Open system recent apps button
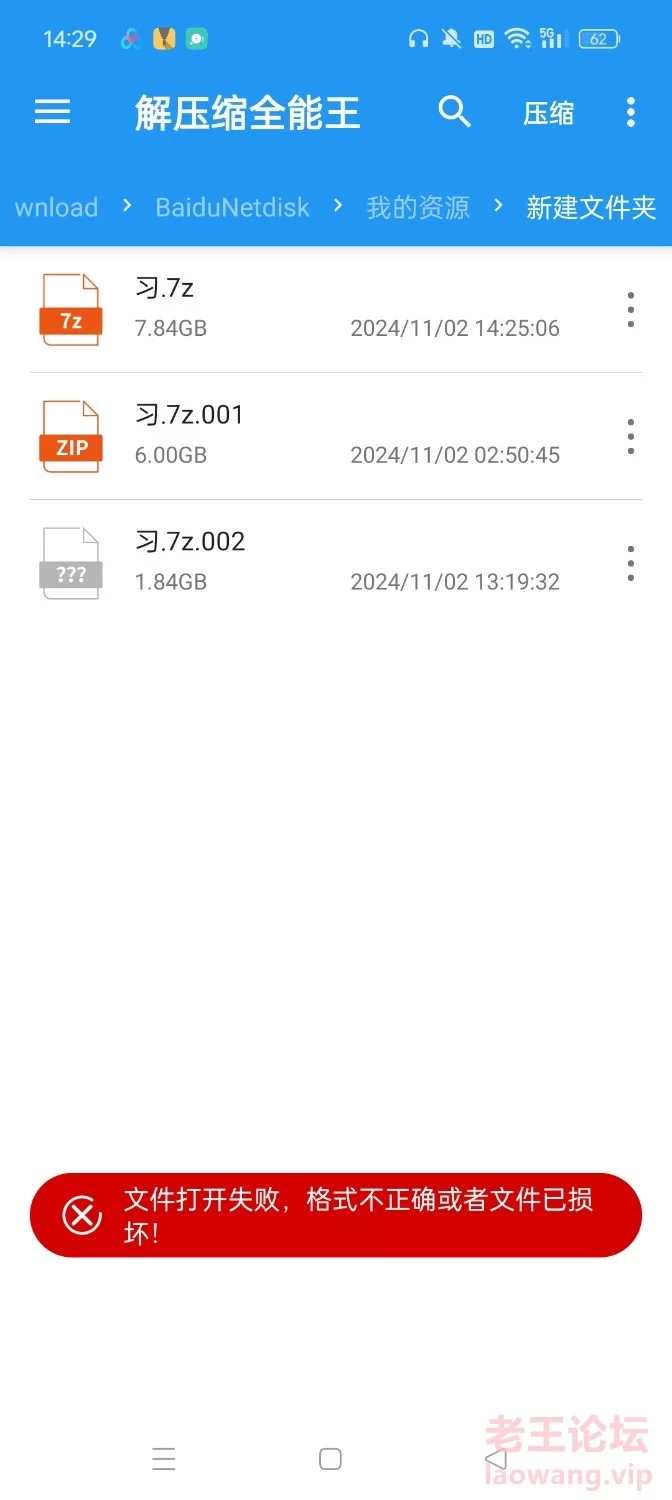Screen dimensions: 672x1500 [x=164, y=1459]
